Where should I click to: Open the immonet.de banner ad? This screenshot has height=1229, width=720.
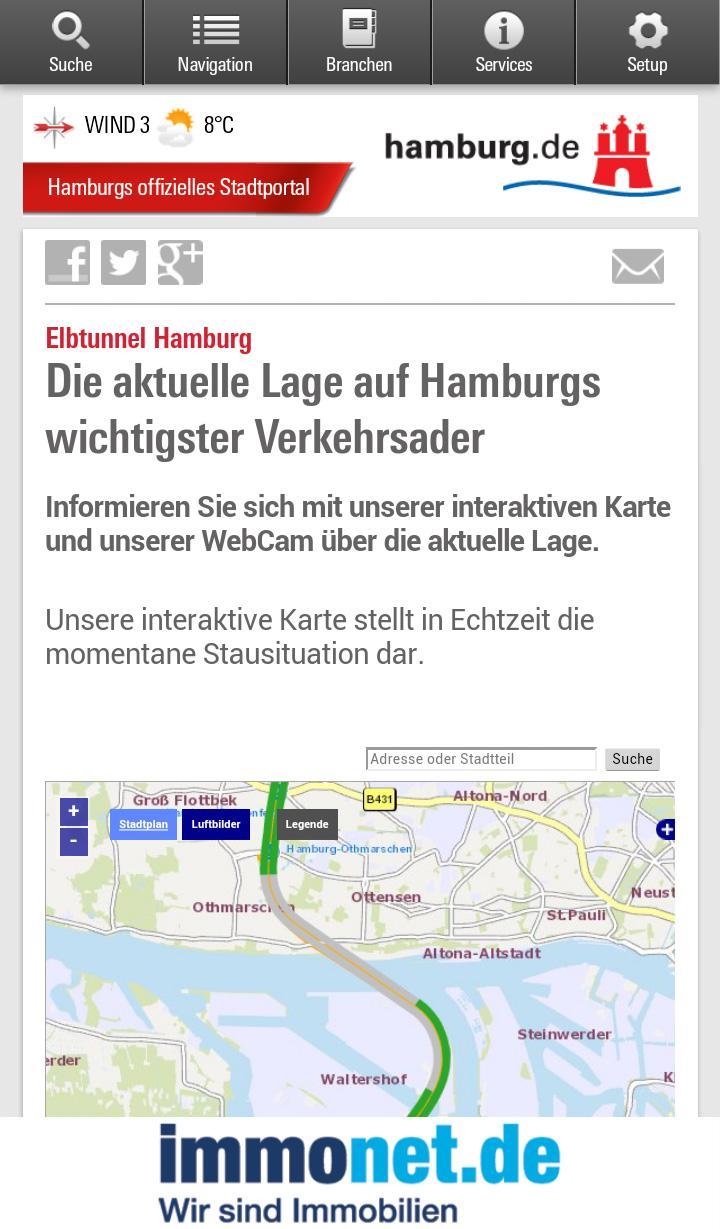(360, 1173)
